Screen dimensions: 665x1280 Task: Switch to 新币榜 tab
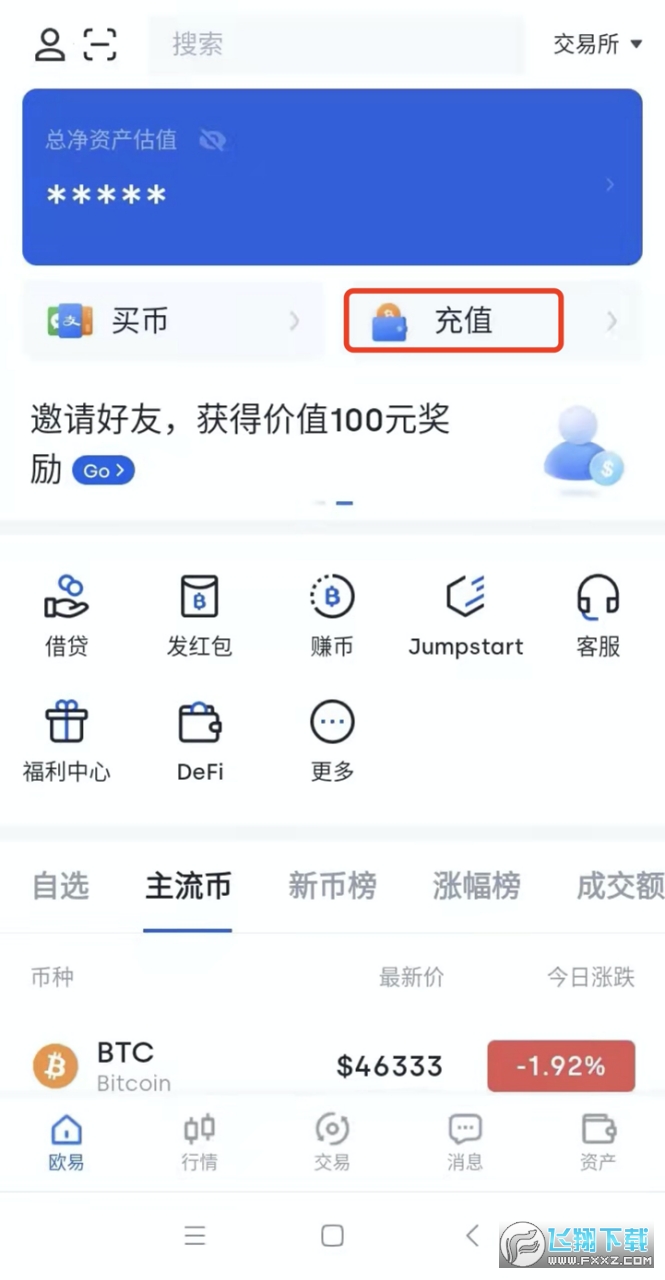pyautogui.click(x=332, y=886)
